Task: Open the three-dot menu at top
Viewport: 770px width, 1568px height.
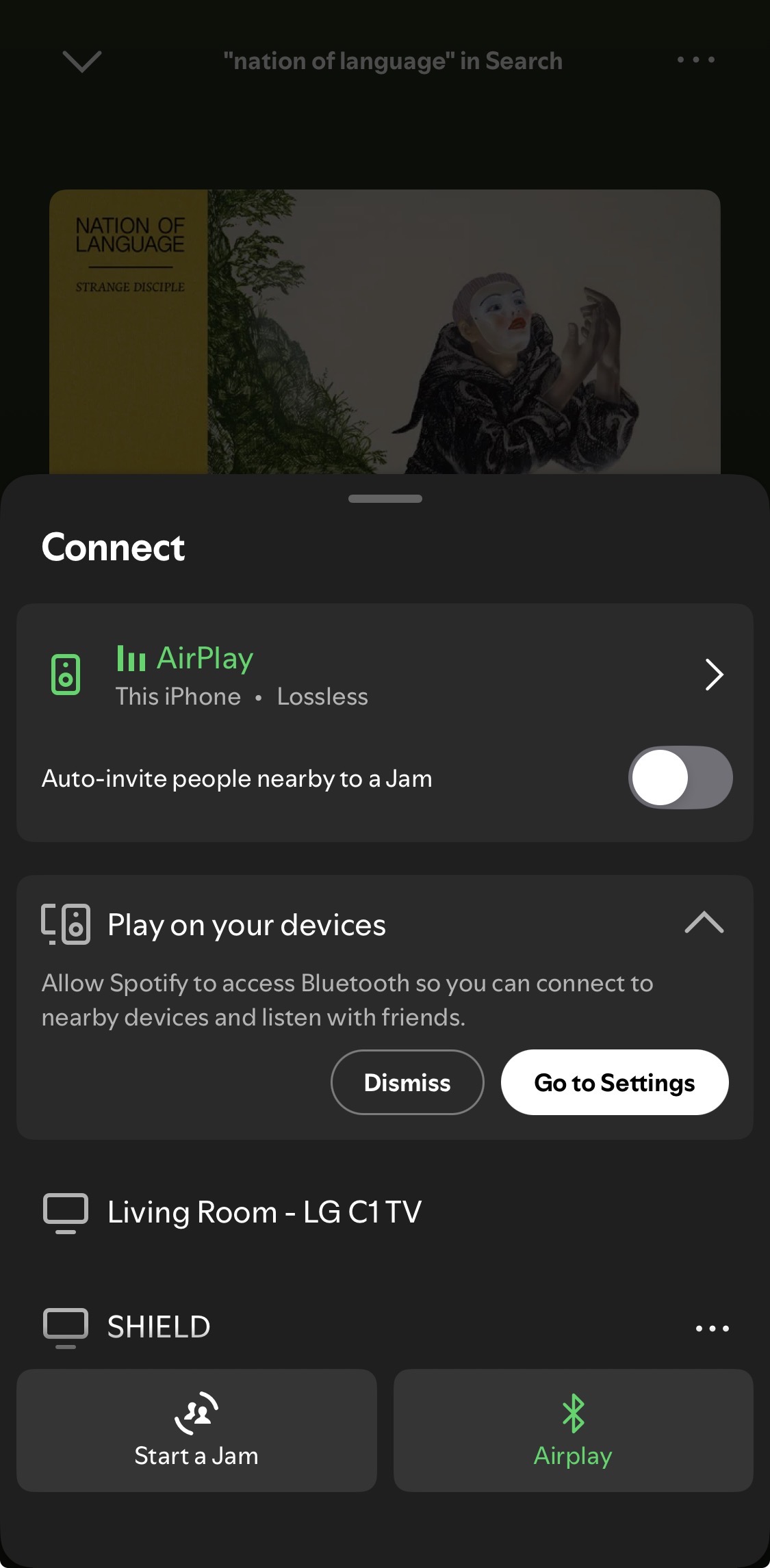Action: point(695,60)
